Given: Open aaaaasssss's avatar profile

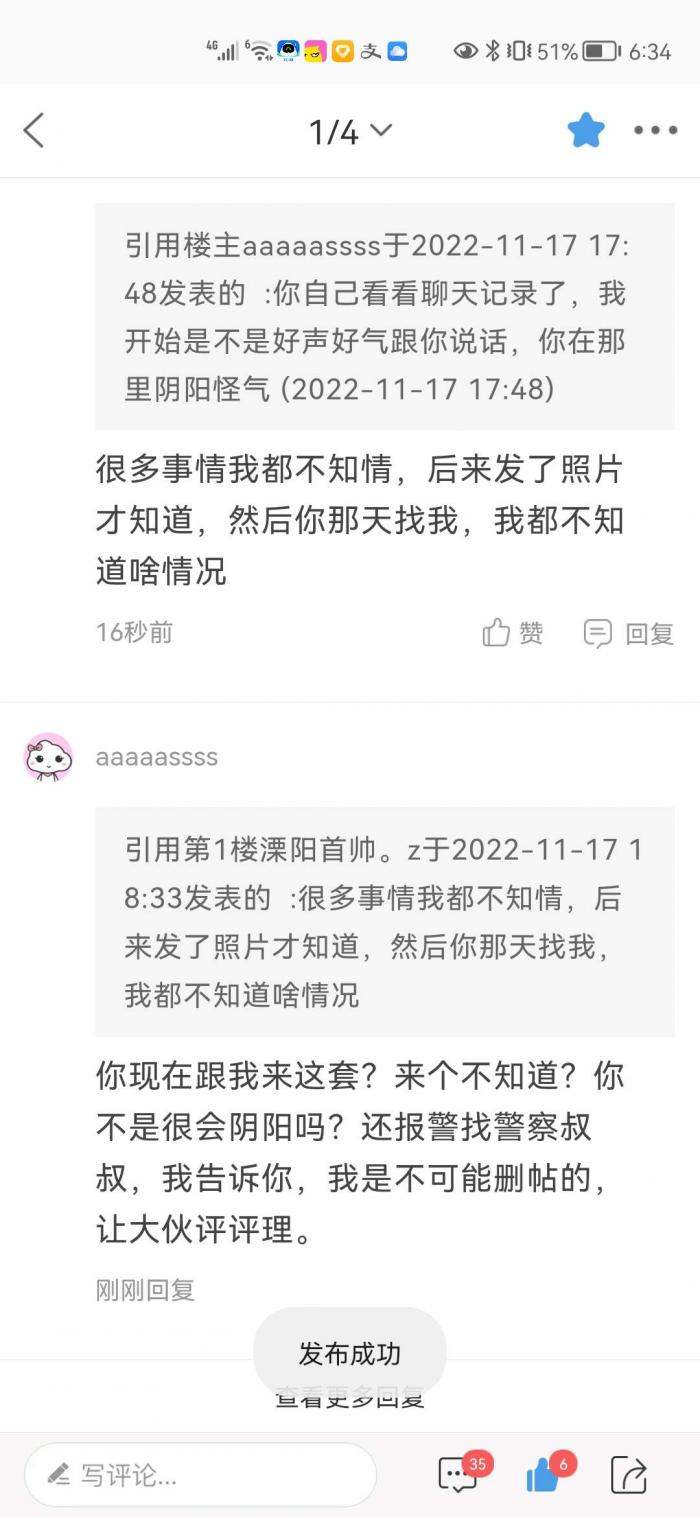Looking at the screenshot, I should tap(48, 757).
